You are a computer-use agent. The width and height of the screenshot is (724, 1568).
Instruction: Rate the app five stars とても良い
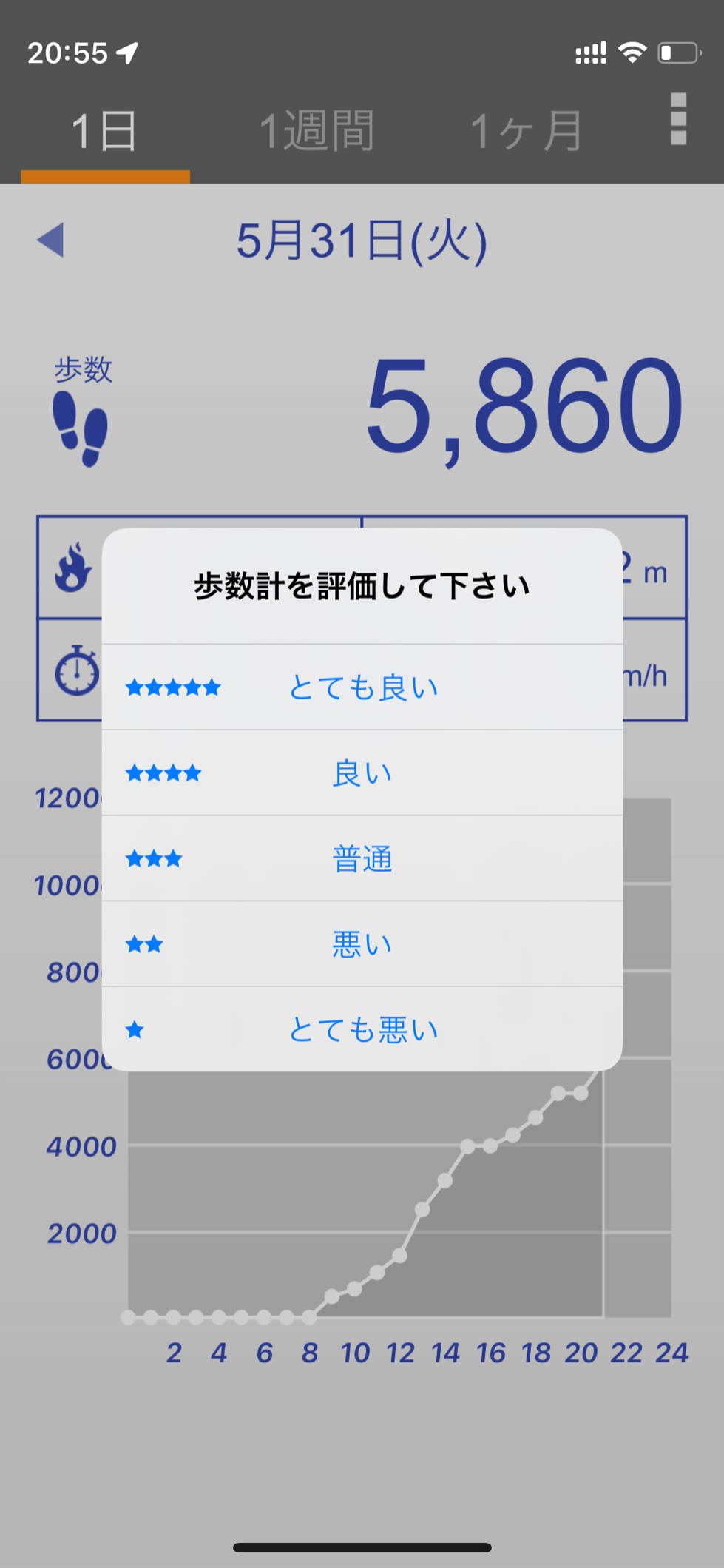pyautogui.click(x=362, y=687)
